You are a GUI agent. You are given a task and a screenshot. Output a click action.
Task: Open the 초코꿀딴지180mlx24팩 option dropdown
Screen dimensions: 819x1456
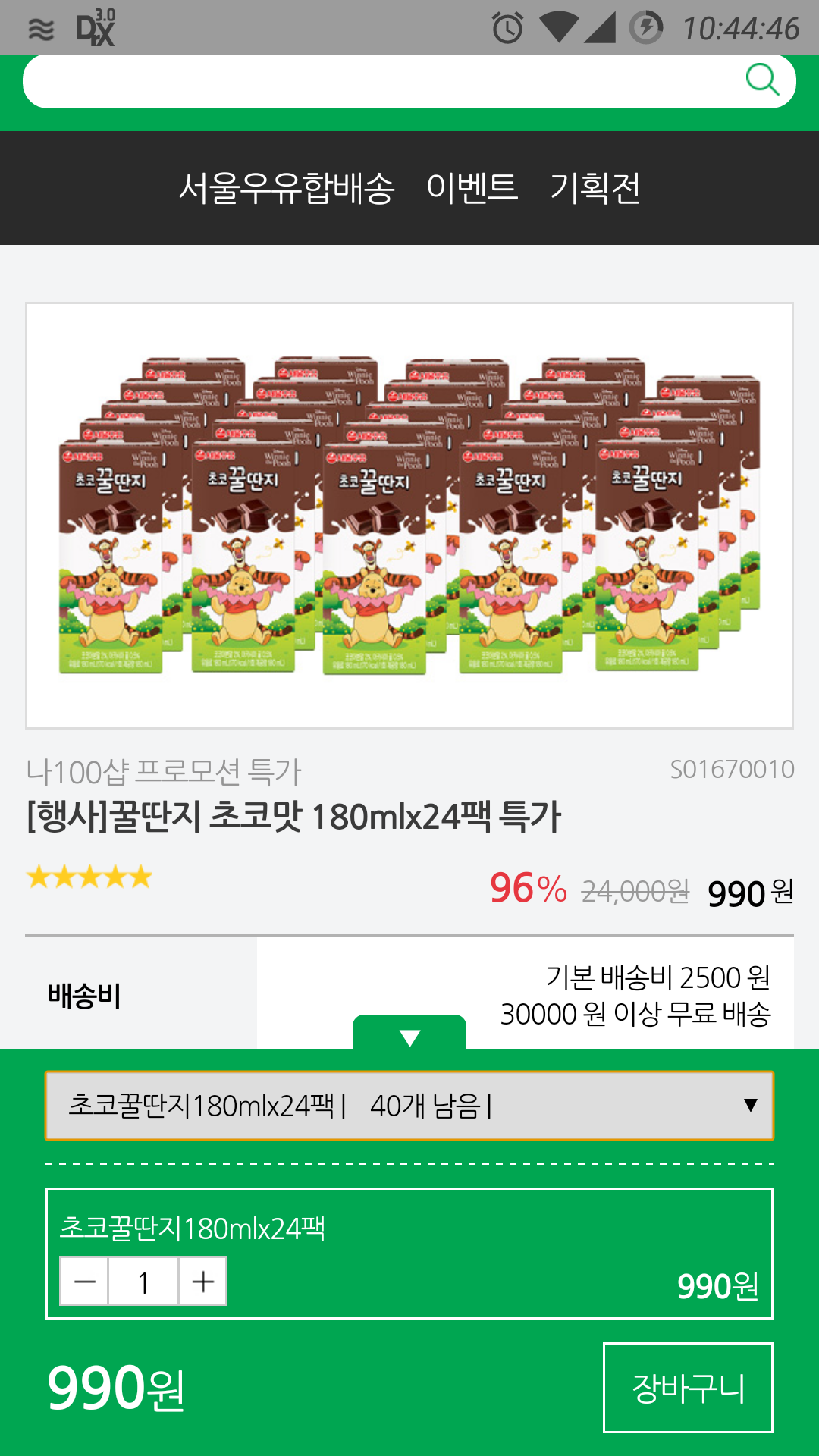click(409, 1106)
